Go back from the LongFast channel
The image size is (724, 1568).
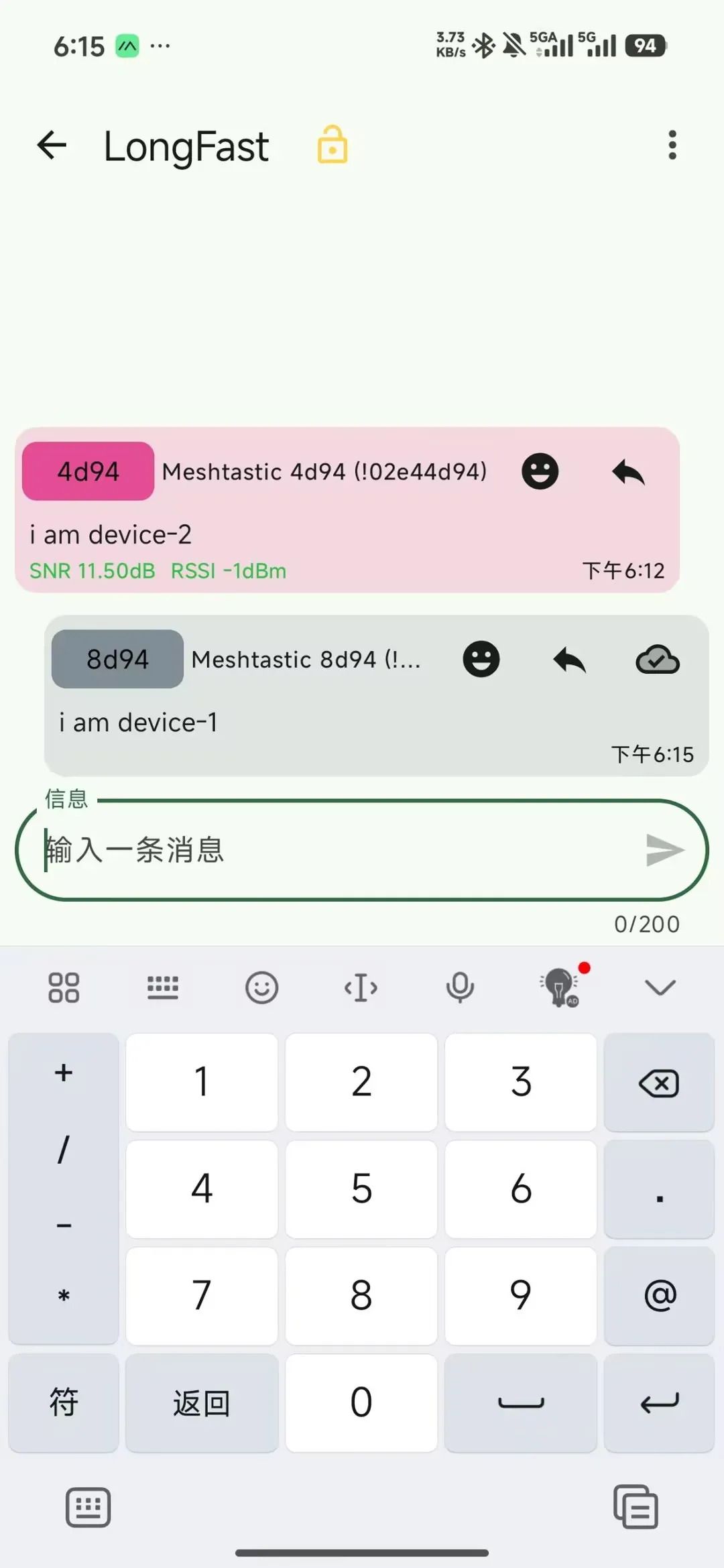[52, 145]
